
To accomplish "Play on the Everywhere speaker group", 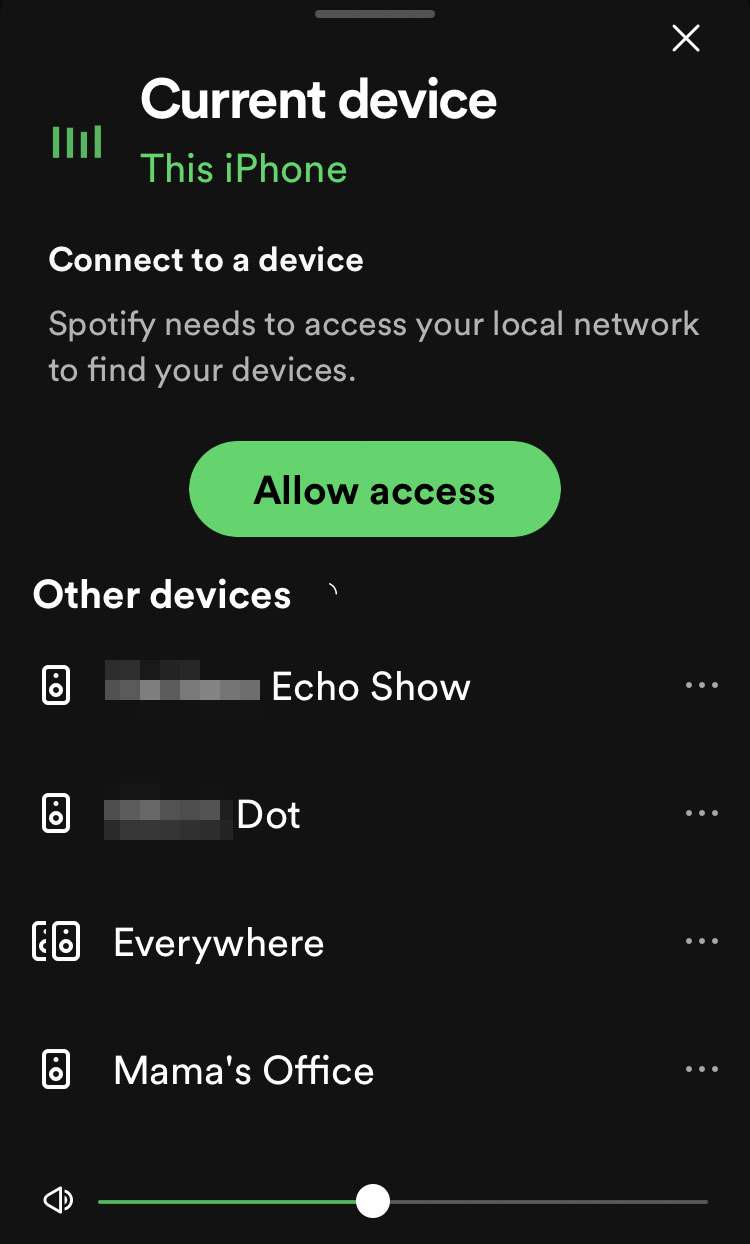I will 218,941.
